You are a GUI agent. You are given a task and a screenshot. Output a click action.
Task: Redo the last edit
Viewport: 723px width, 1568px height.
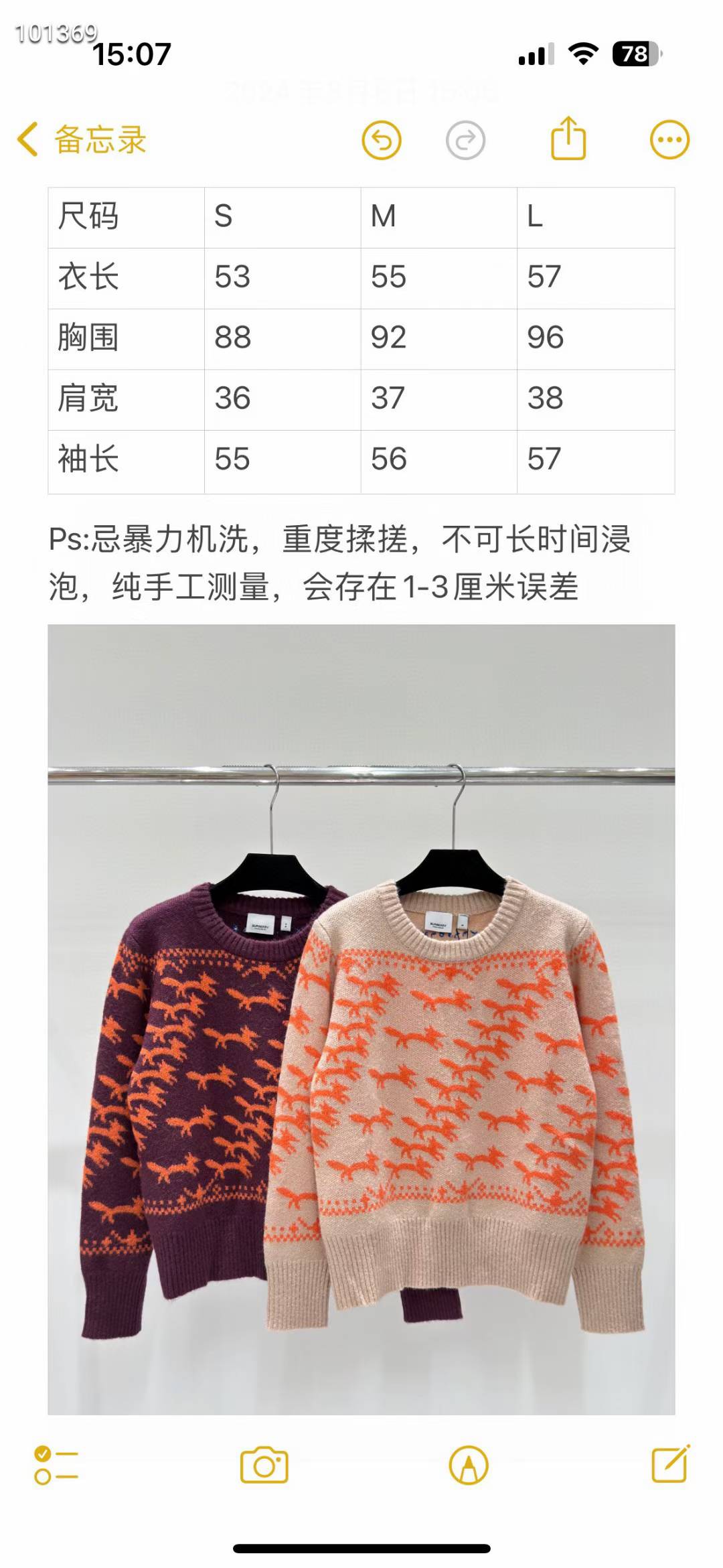(465, 141)
